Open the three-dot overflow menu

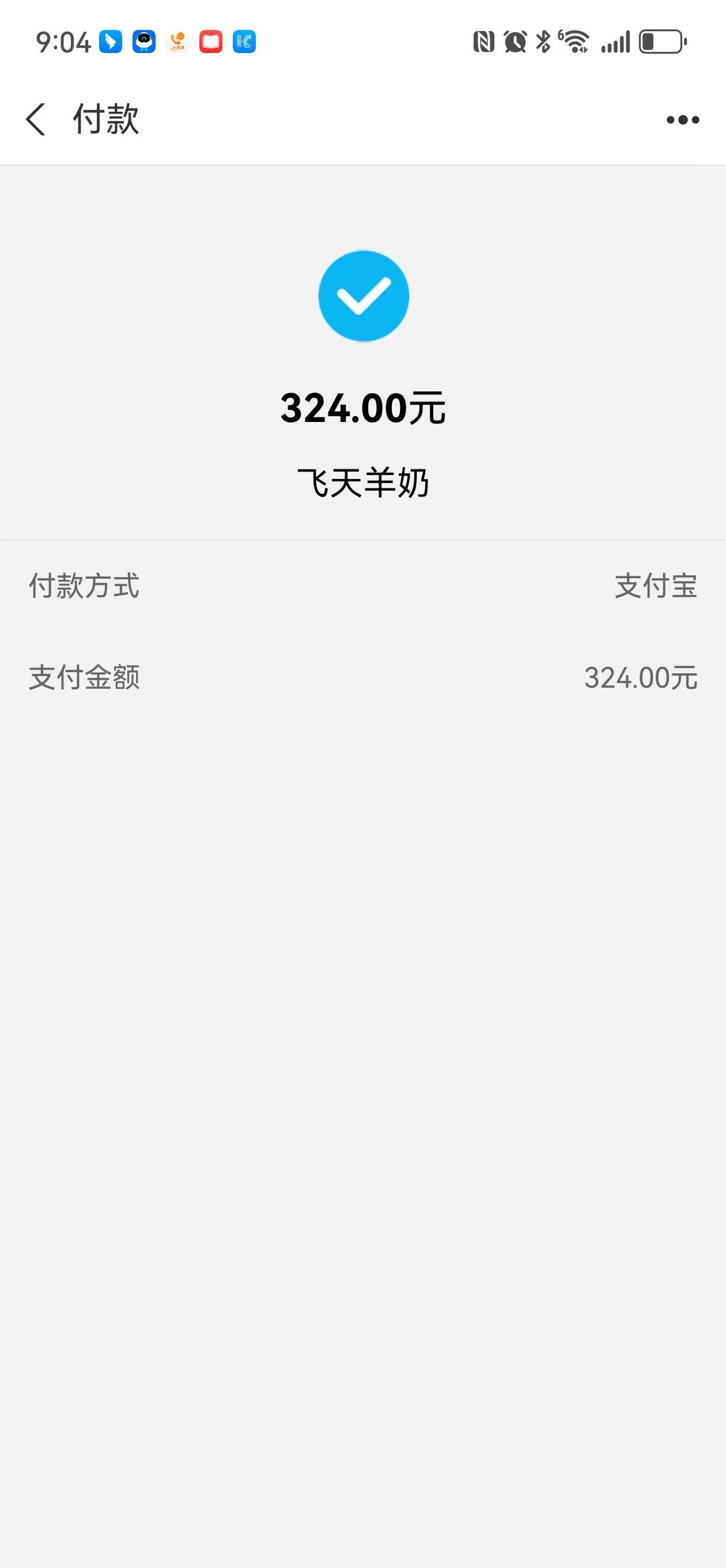click(x=682, y=119)
